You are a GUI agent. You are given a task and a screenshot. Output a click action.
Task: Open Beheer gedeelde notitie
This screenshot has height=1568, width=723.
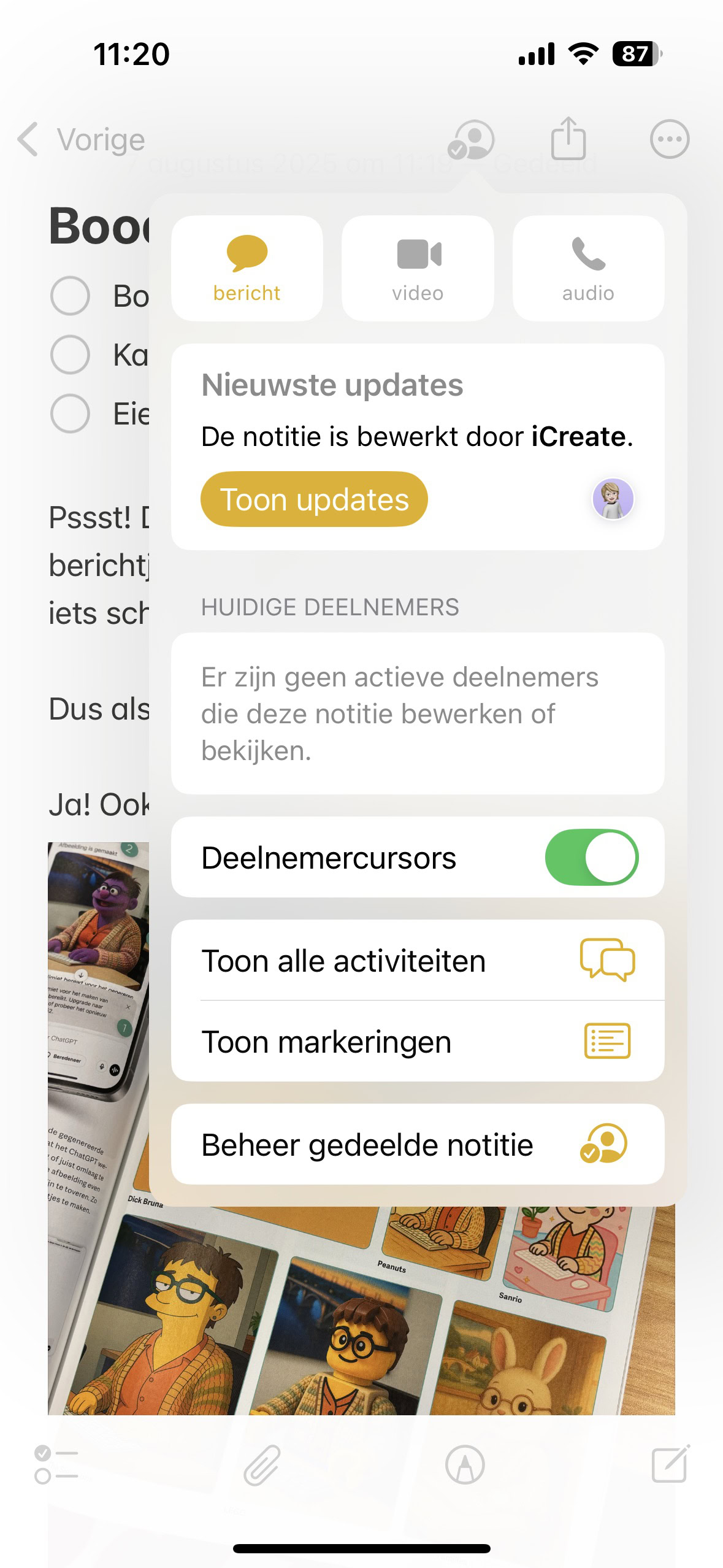[x=417, y=1144]
